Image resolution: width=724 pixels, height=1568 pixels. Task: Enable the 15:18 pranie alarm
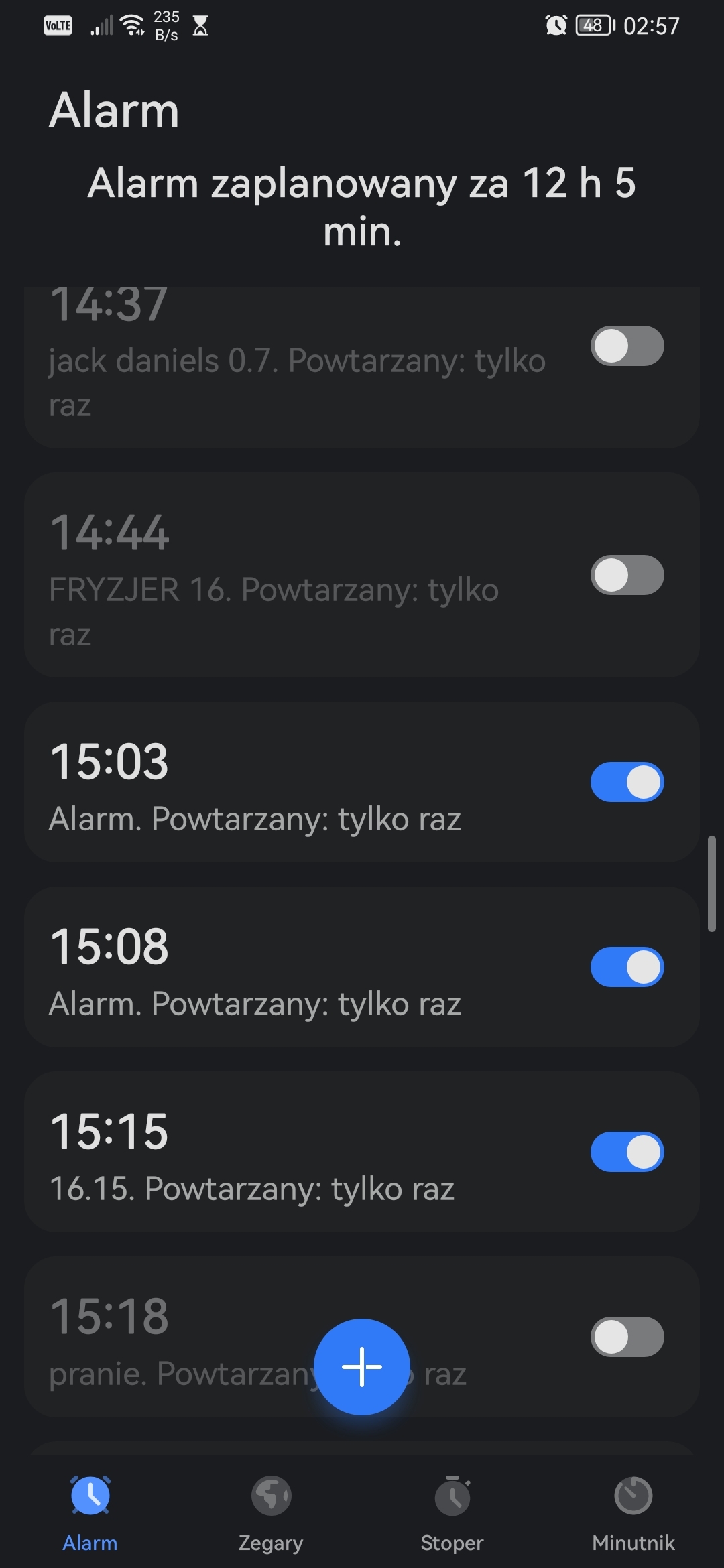[x=627, y=1337]
